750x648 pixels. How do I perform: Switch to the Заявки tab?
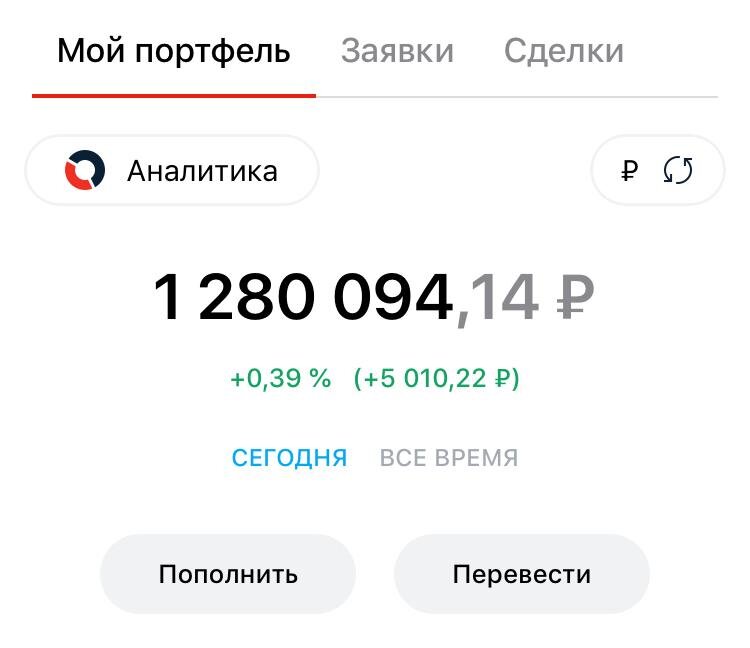(x=397, y=51)
